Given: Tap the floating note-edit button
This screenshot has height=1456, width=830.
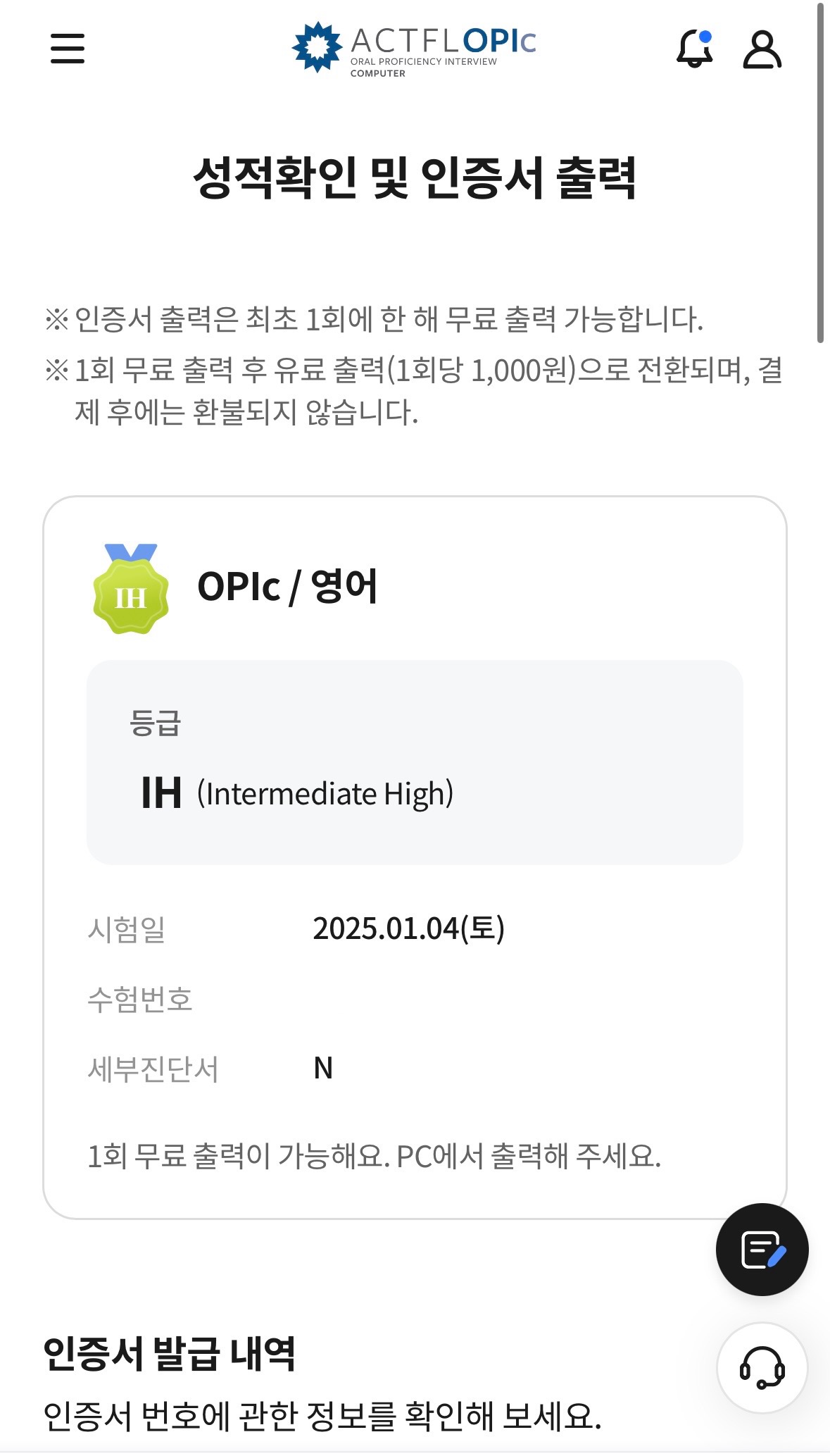Looking at the screenshot, I should tap(762, 1250).
